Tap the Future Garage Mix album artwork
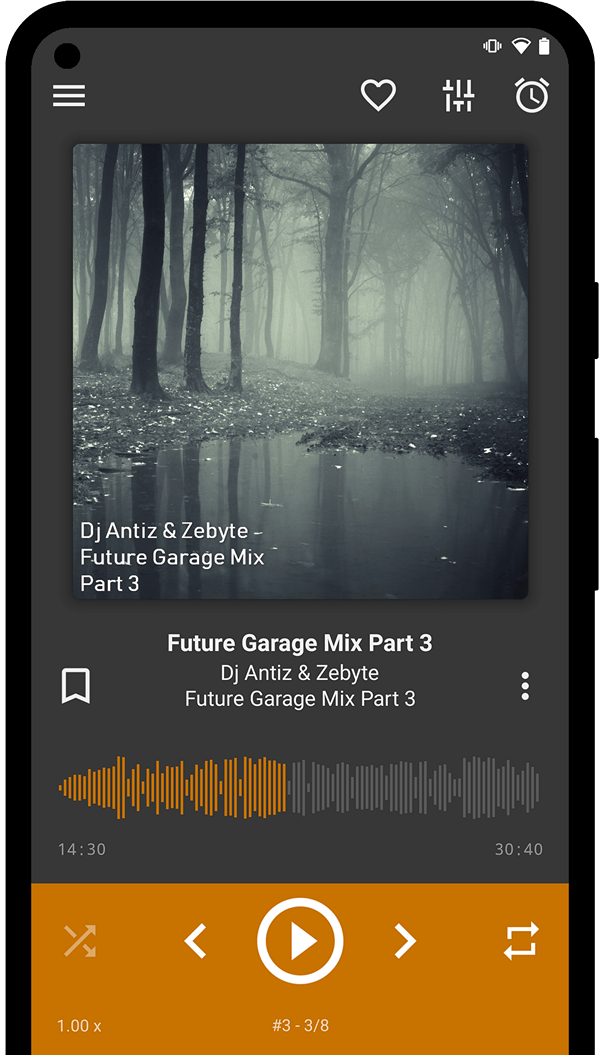 click(300, 371)
